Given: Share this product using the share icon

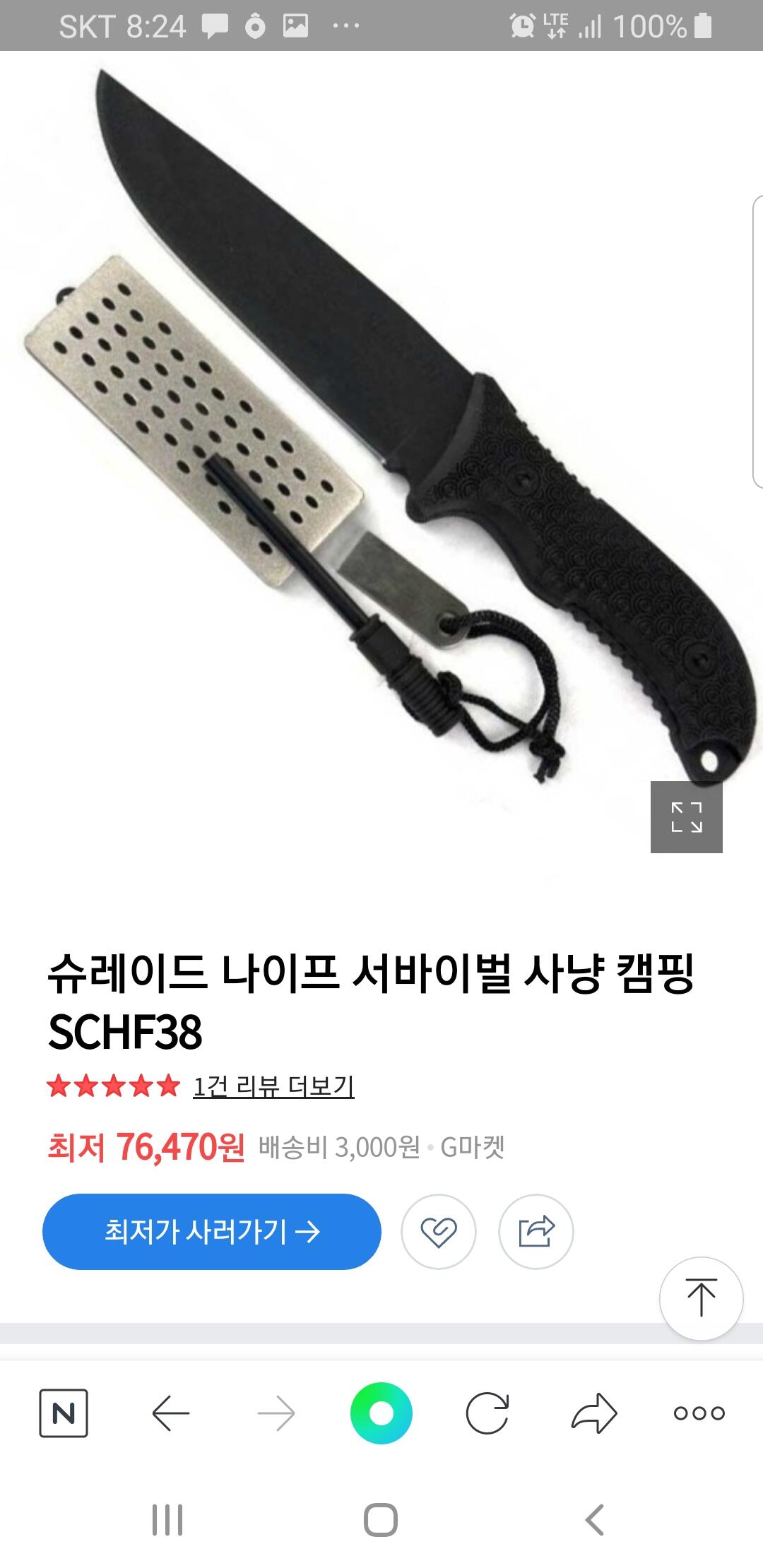Looking at the screenshot, I should pos(536,1232).
